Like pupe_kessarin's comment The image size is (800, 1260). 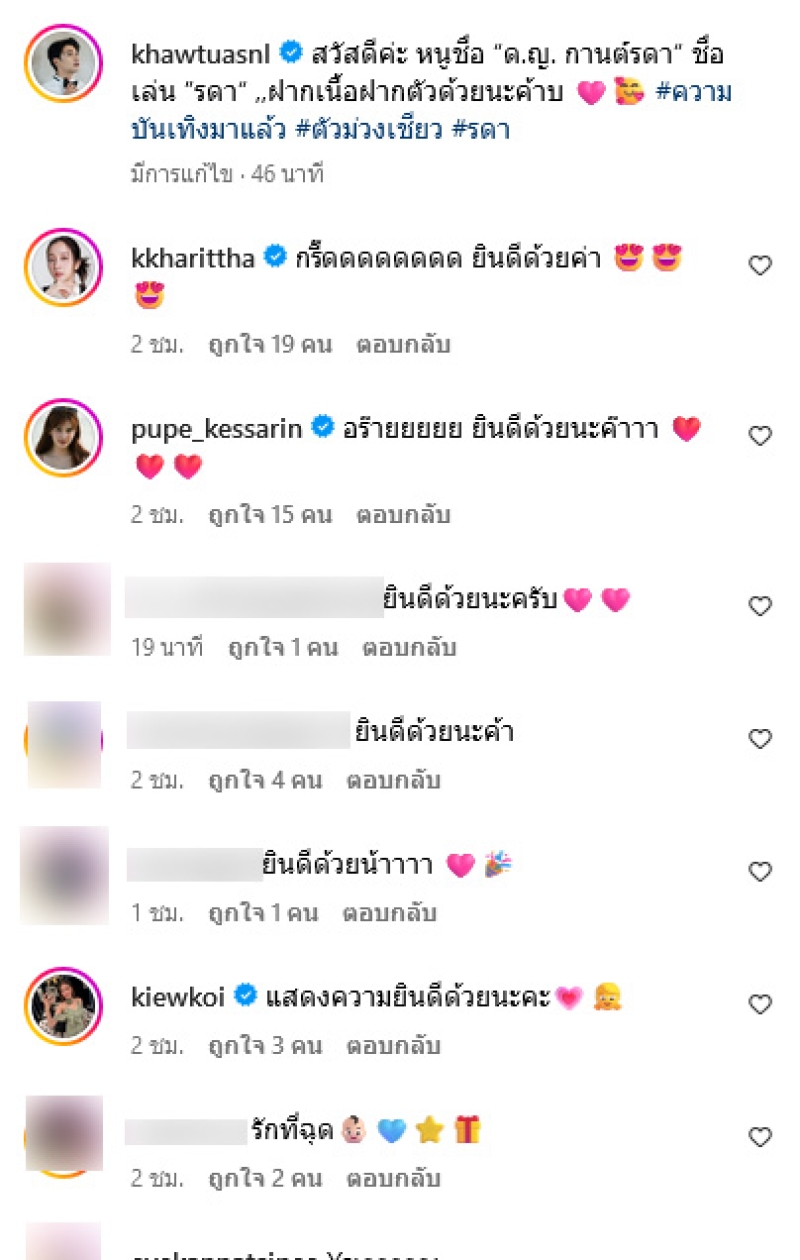point(760,435)
